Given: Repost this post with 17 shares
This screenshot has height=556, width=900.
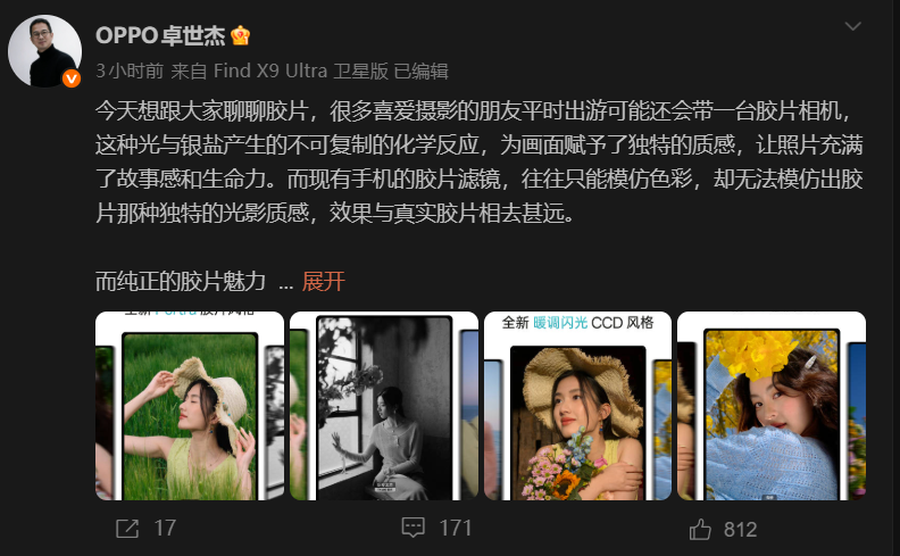Looking at the screenshot, I should point(146,527).
